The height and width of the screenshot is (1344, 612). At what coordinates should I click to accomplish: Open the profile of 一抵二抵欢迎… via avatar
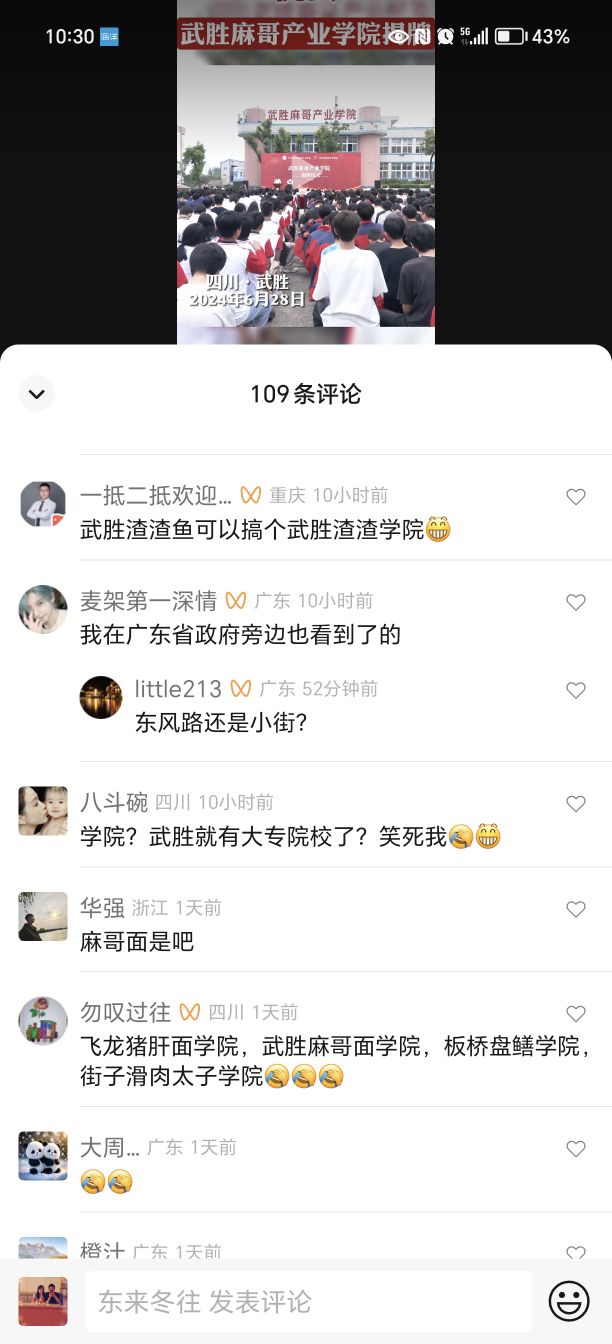(x=43, y=504)
